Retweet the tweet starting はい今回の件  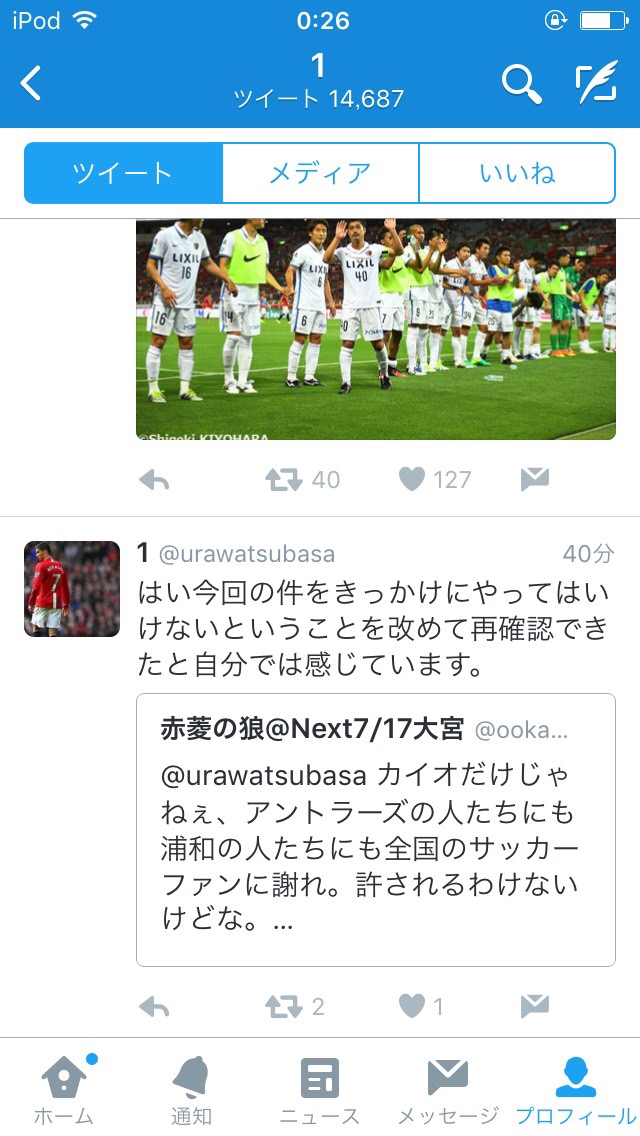click(284, 1007)
